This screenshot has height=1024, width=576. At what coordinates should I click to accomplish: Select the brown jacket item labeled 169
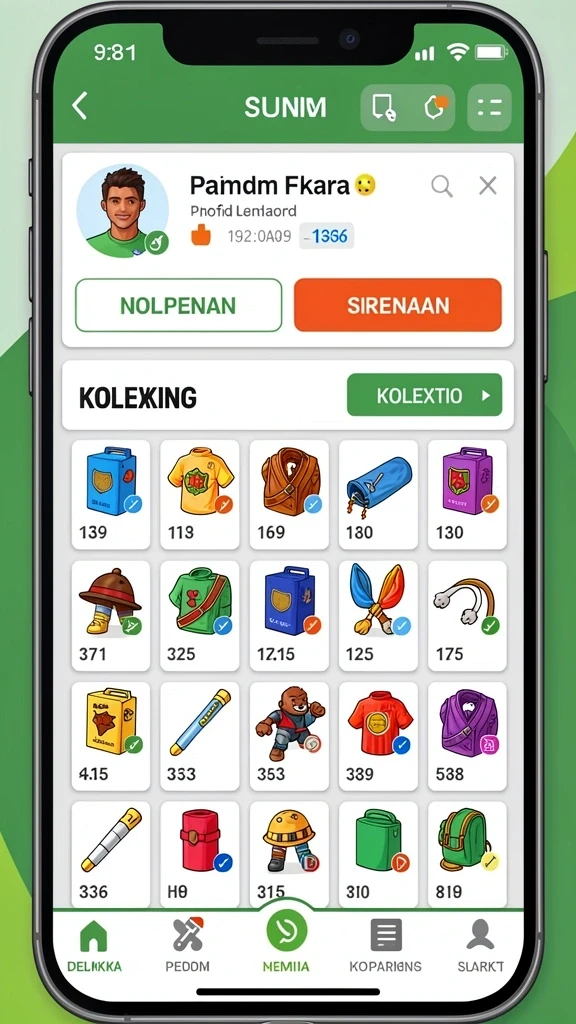pyautogui.click(x=289, y=494)
